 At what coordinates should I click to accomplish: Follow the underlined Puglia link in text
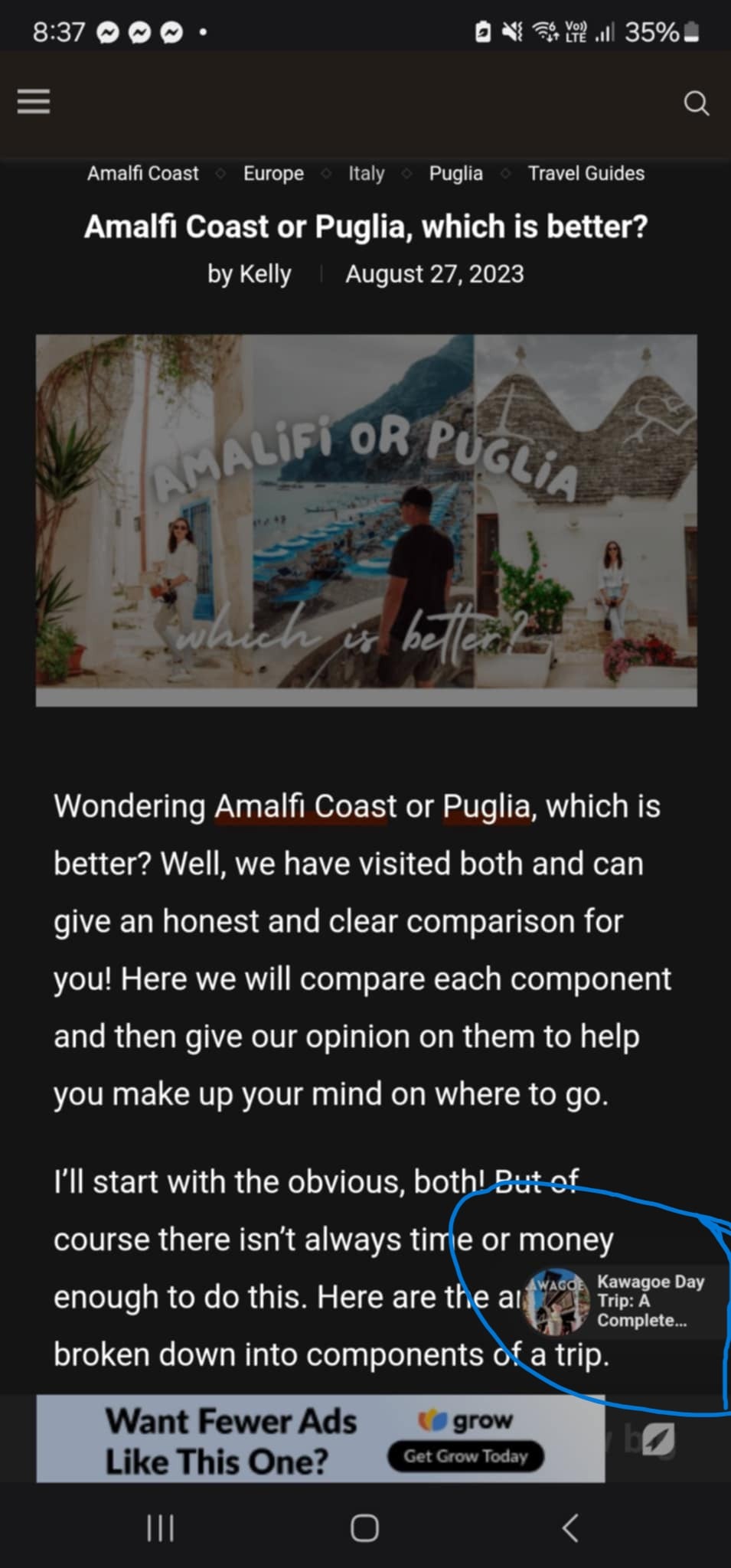point(487,807)
